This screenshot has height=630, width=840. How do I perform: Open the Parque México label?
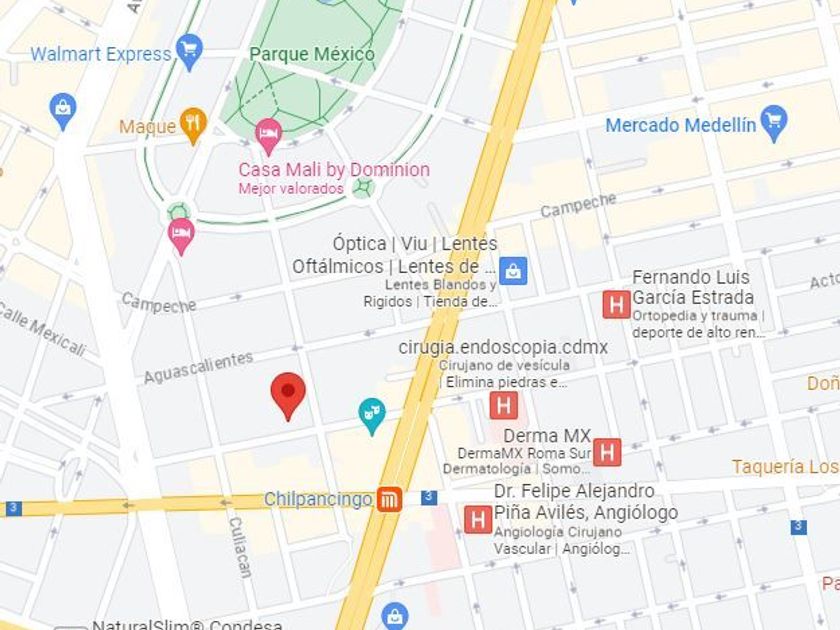(x=312, y=54)
